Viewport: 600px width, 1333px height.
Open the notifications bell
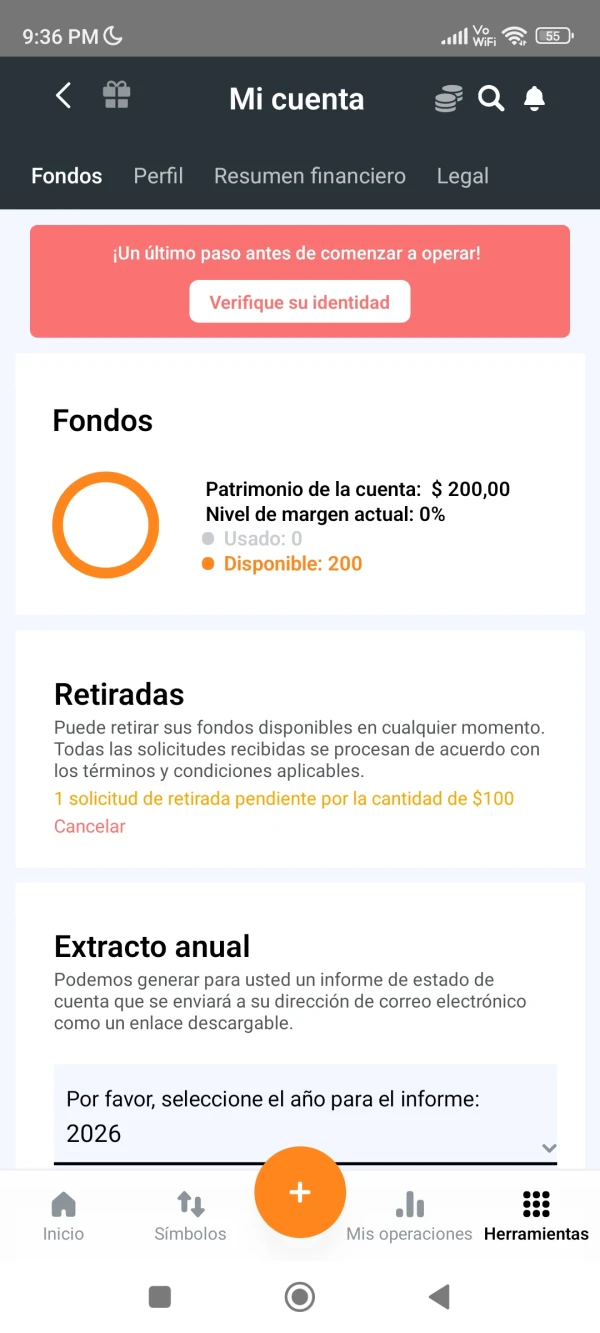tap(535, 98)
